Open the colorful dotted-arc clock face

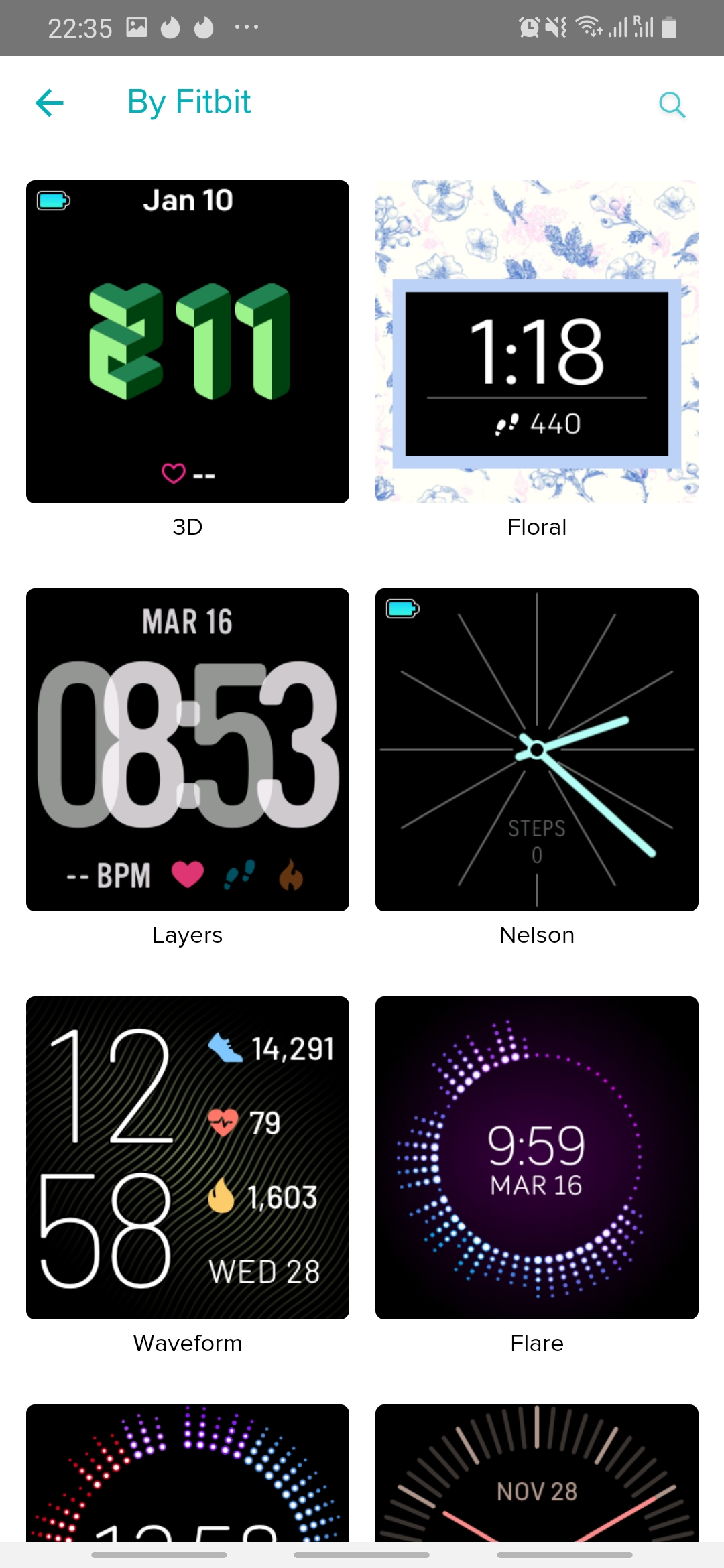[188, 1473]
